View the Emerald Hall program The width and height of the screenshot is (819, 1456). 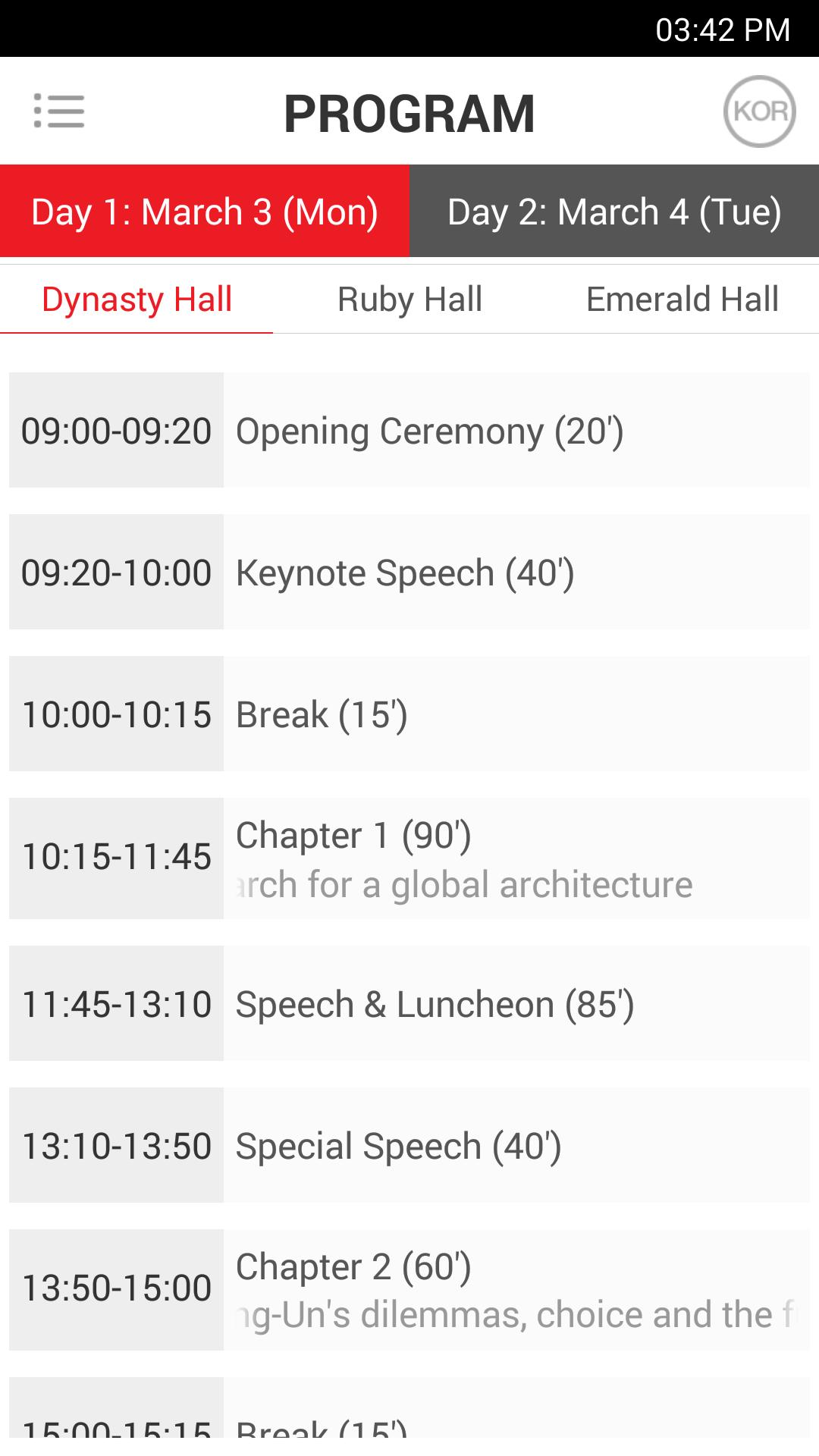coord(681,299)
